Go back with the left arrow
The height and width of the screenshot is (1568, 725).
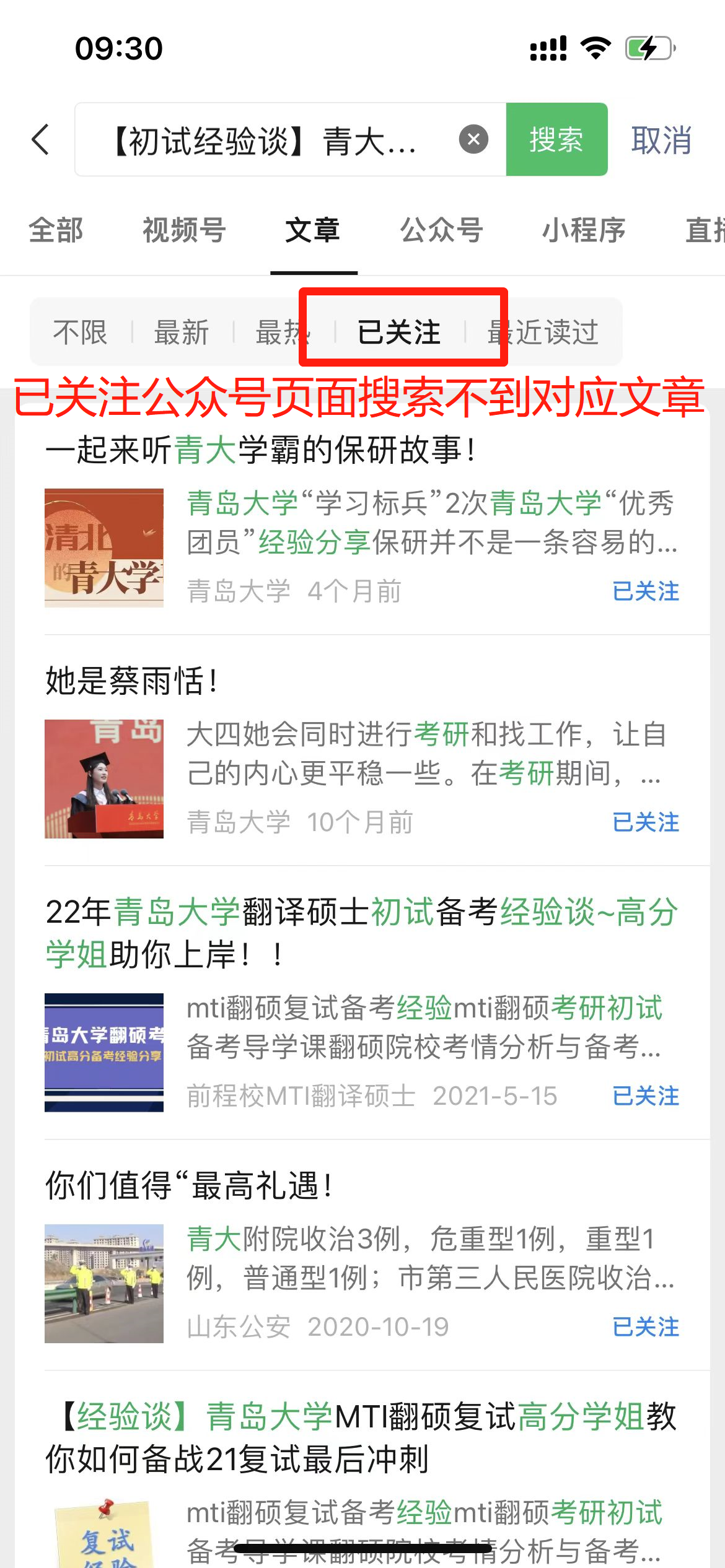41,139
